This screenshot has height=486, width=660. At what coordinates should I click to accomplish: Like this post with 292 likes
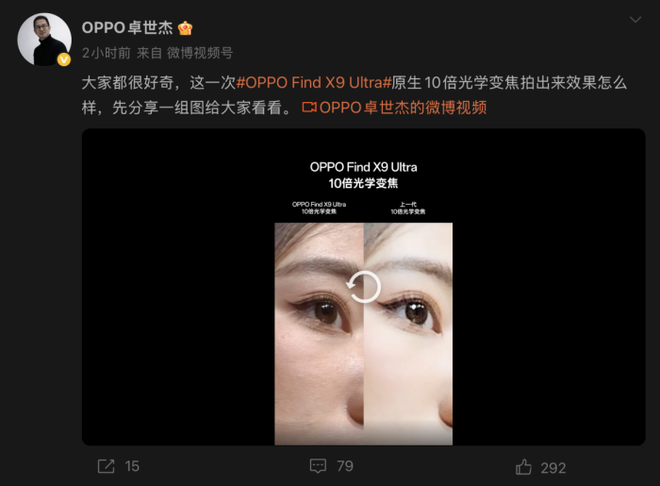540,467
